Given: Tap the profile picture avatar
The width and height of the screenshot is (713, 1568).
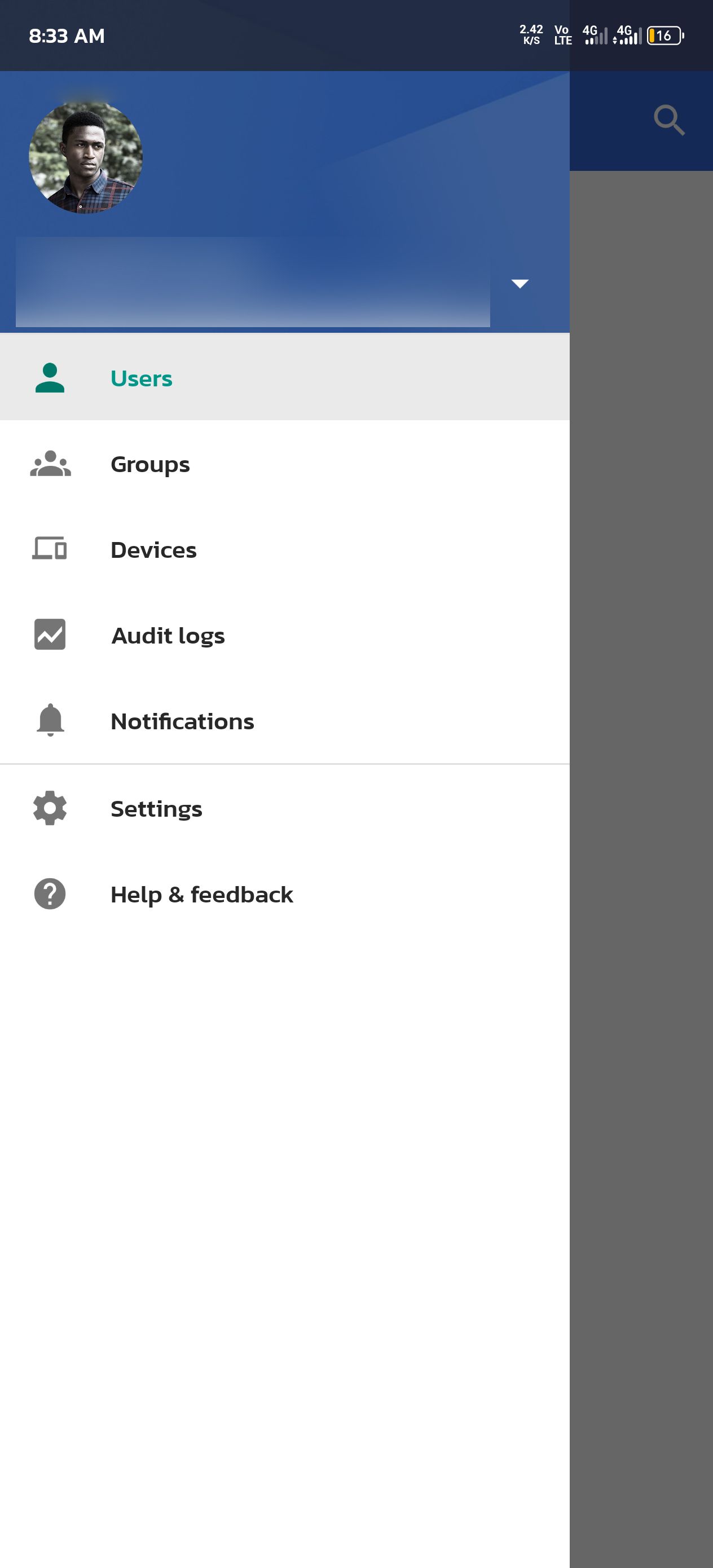Looking at the screenshot, I should coord(86,158).
